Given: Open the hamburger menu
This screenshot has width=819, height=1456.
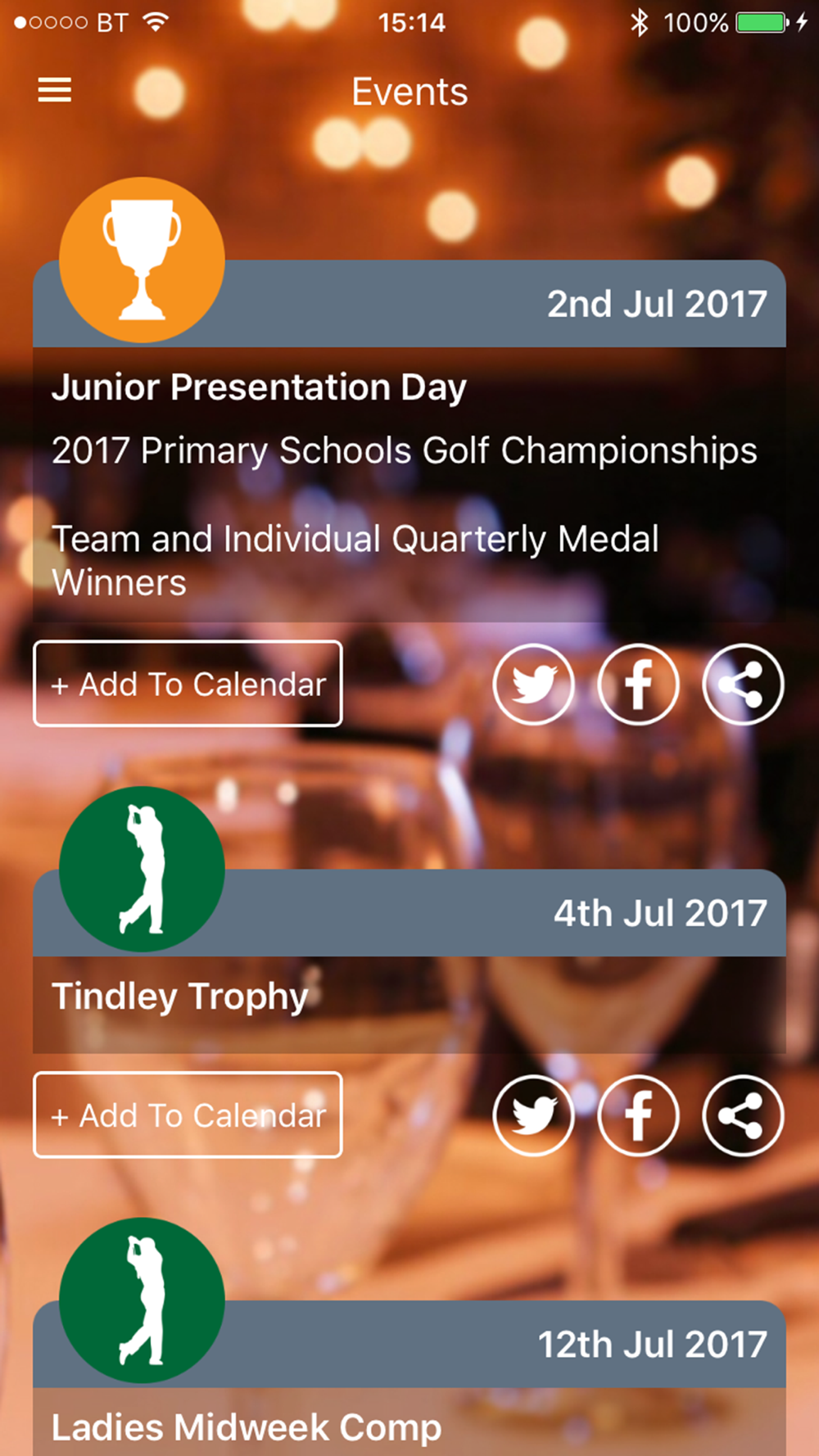Looking at the screenshot, I should [x=55, y=90].
